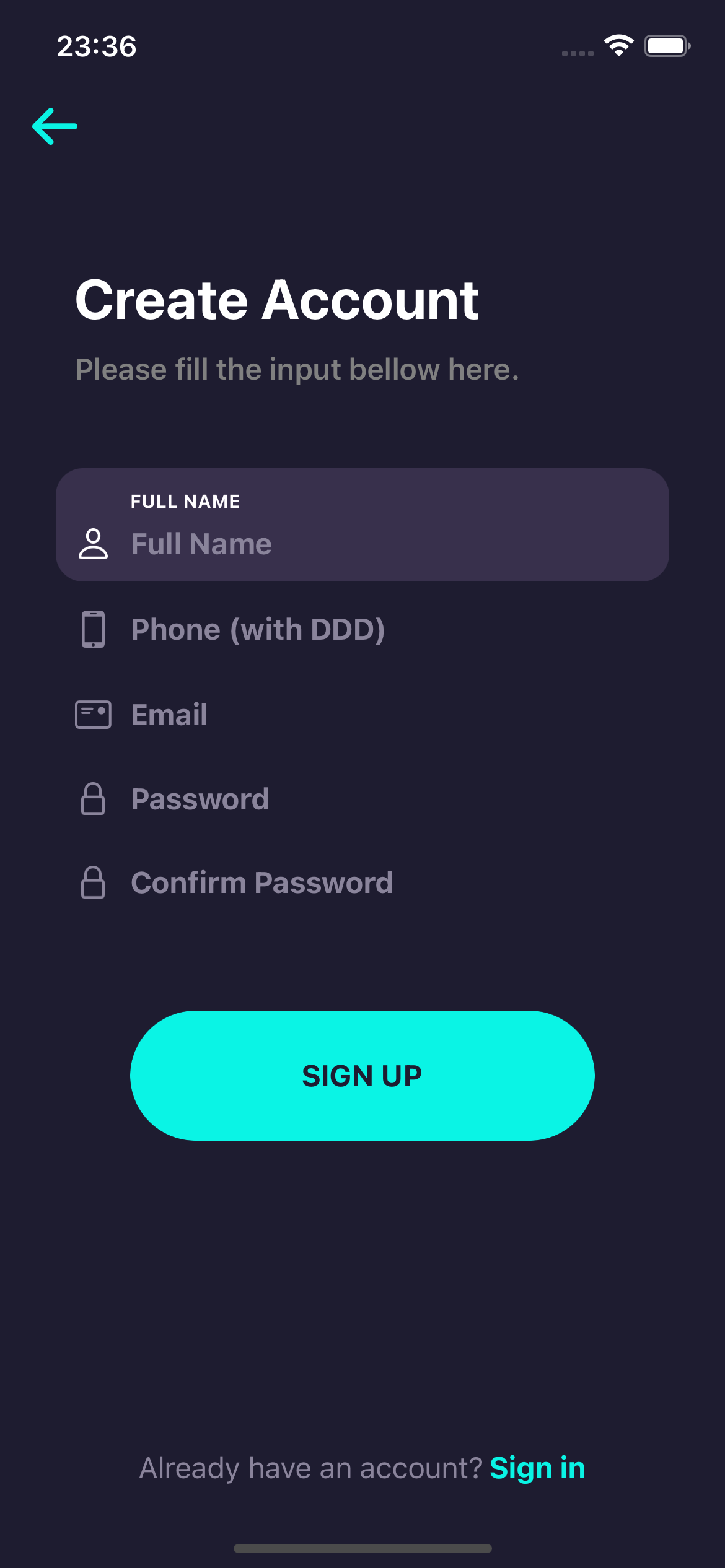The image size is (725, 1568).
Task: Click the padlock icon beside Confirm Password
Action: pyautogui.click(x=94, y=882)
